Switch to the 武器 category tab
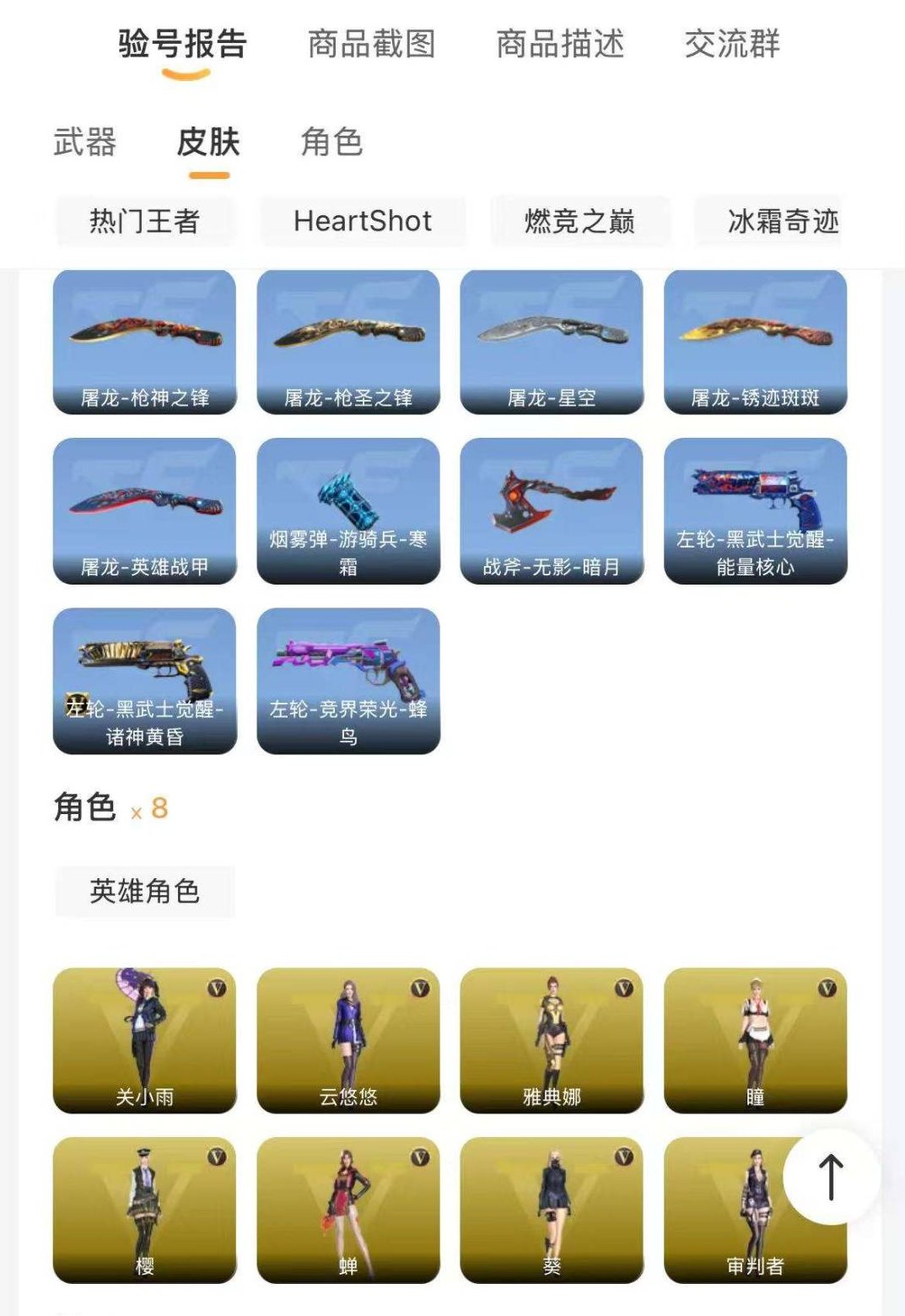Screen dimensions: 905x1316 point(85,143)
